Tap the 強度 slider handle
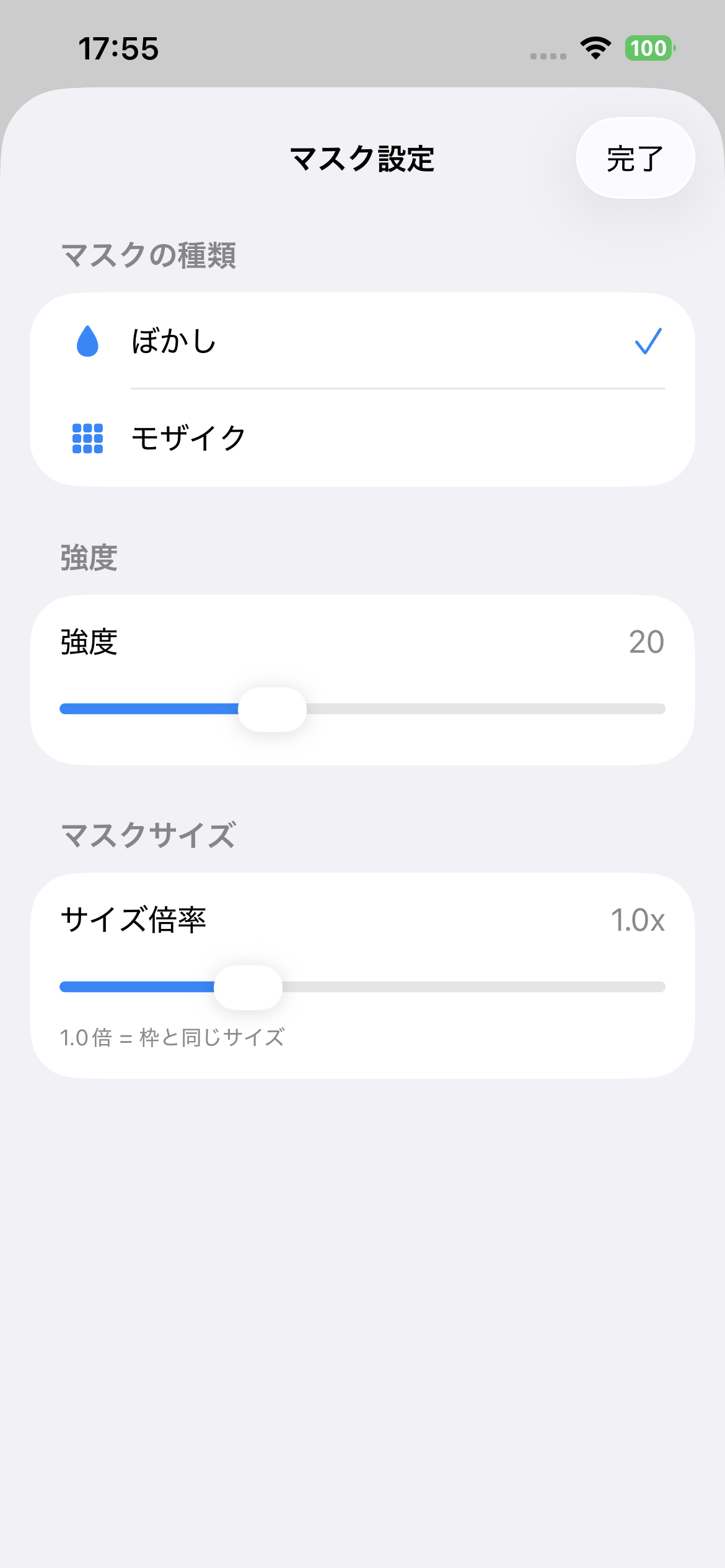The height and width of the screenshot is (1568, 725). pyautogui.click(x=273, y=708)
